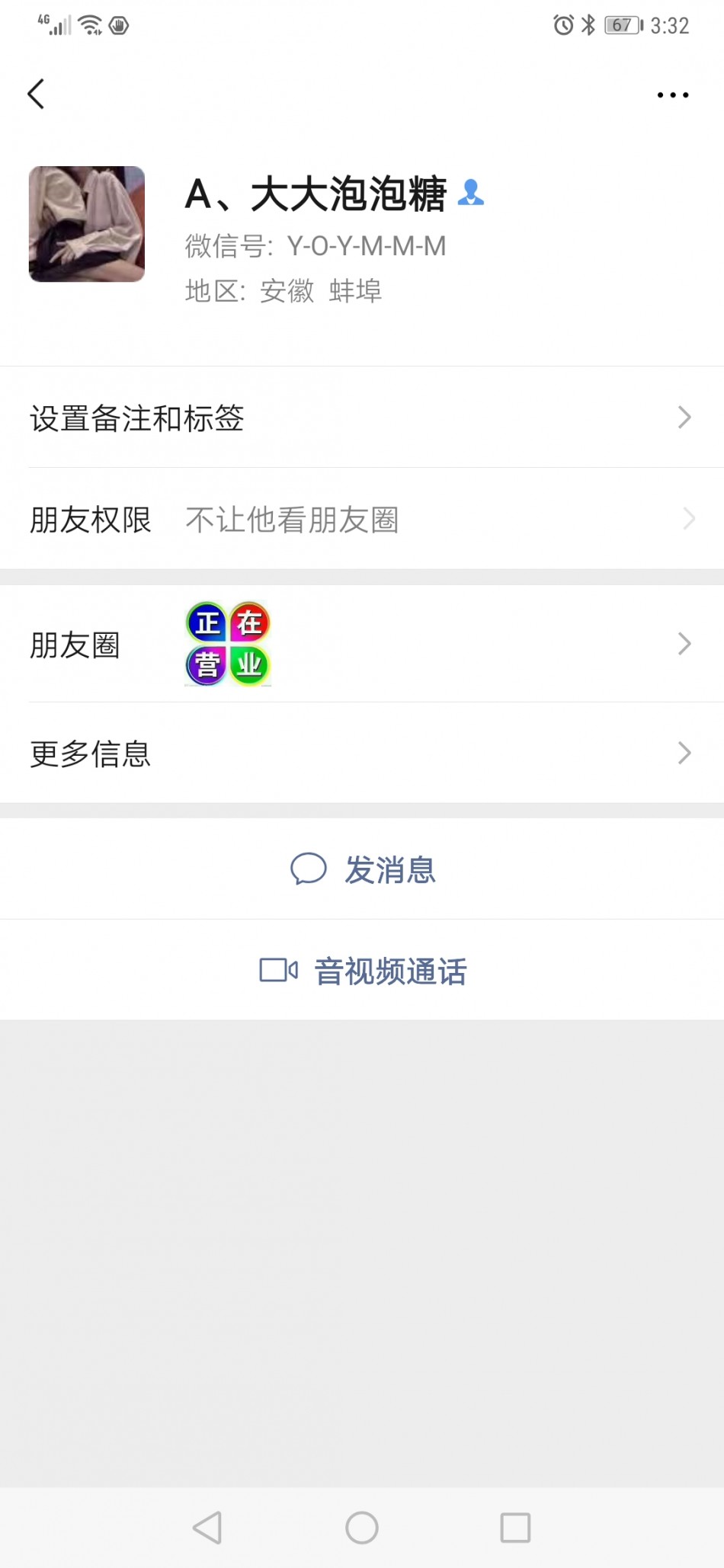
Task: Open this contact's 朋友圈 moments
Action: (362, 645)
